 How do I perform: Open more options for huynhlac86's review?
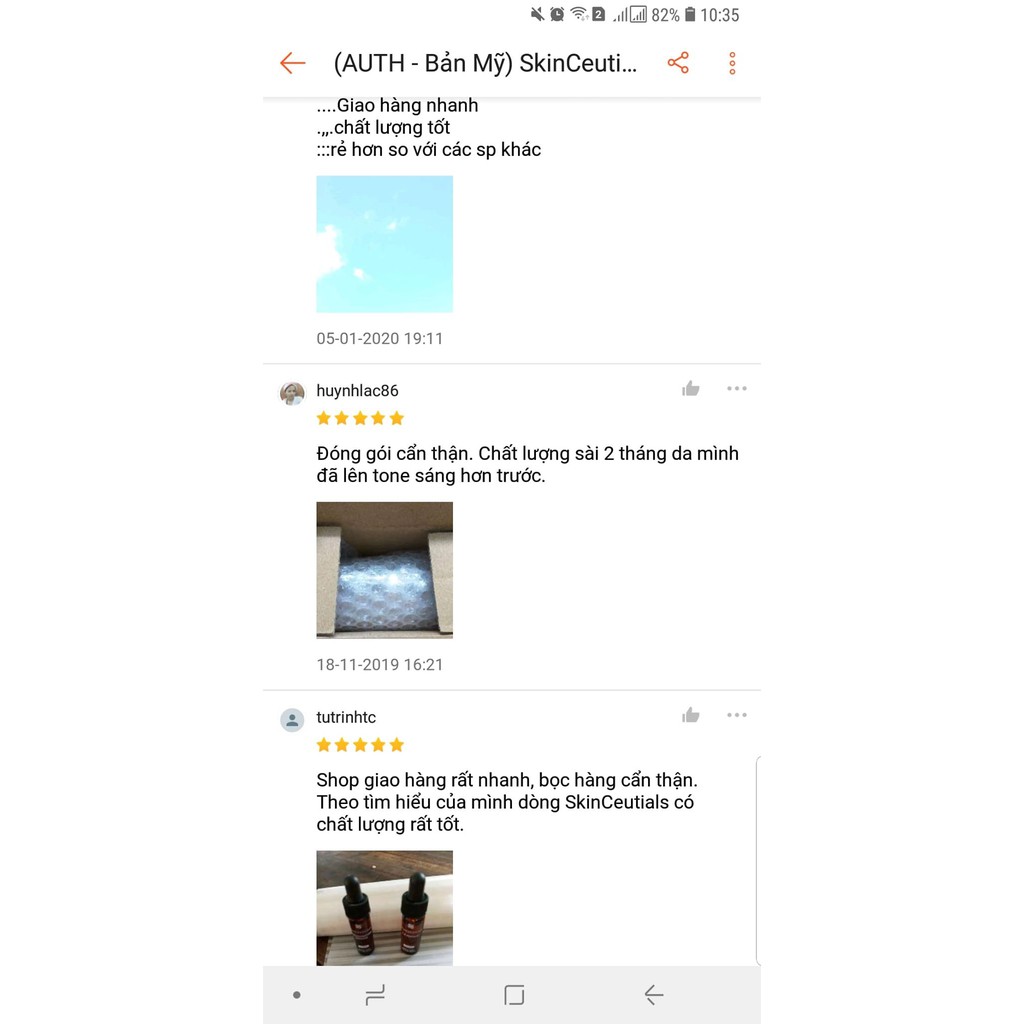pyautogui.click(x=737, y=389)
